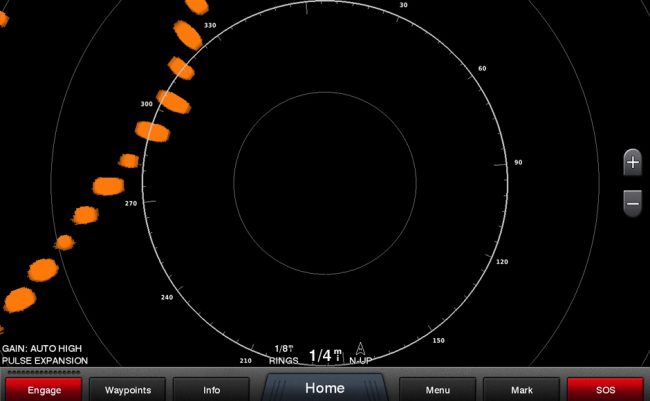This screenshot has width=650, height=401.
Task: Mark the current position
Action: pos(521,389)
